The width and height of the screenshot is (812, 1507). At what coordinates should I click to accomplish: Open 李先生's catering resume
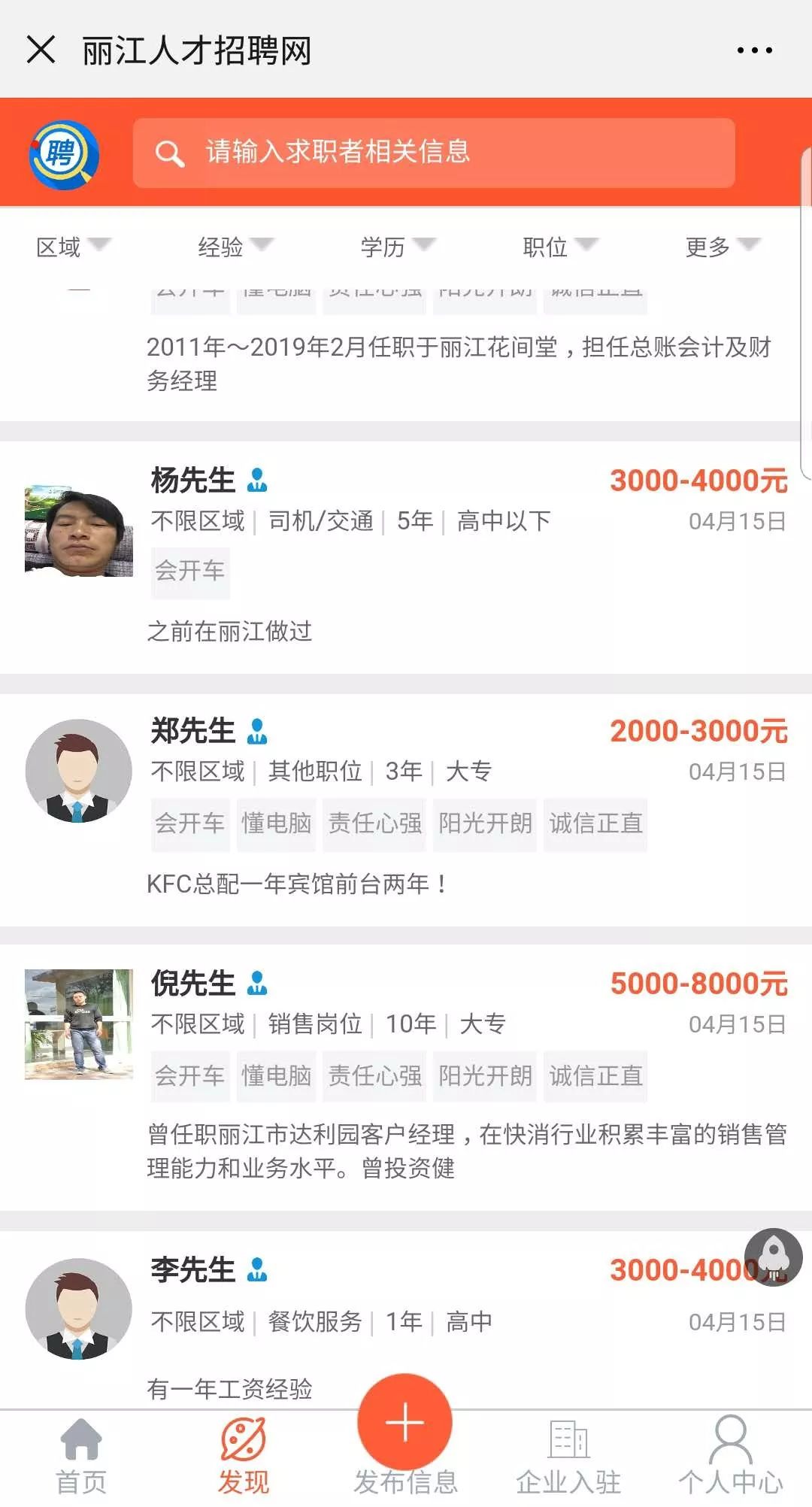[x=406, y=1320]
